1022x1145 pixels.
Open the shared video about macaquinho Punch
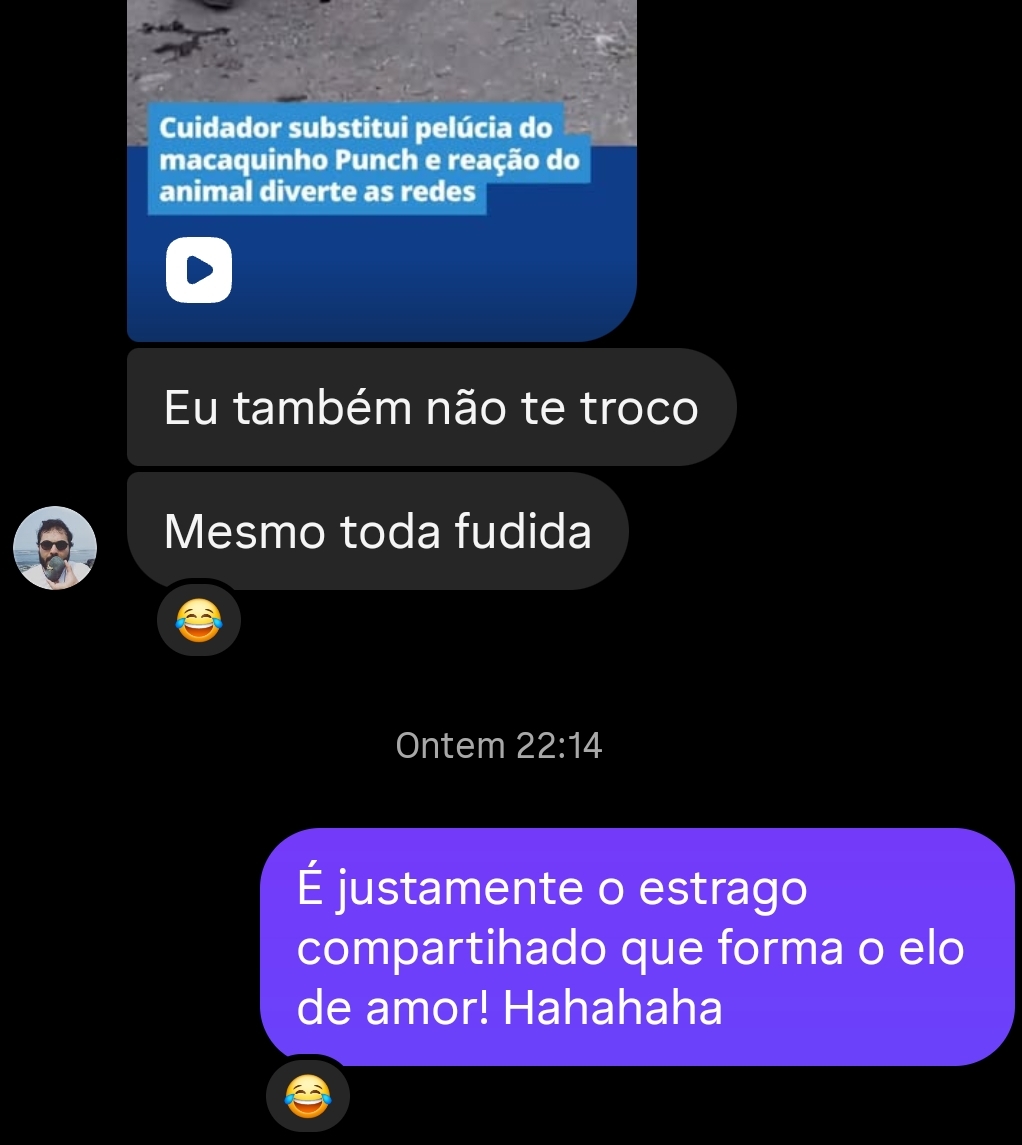point(381,170)
